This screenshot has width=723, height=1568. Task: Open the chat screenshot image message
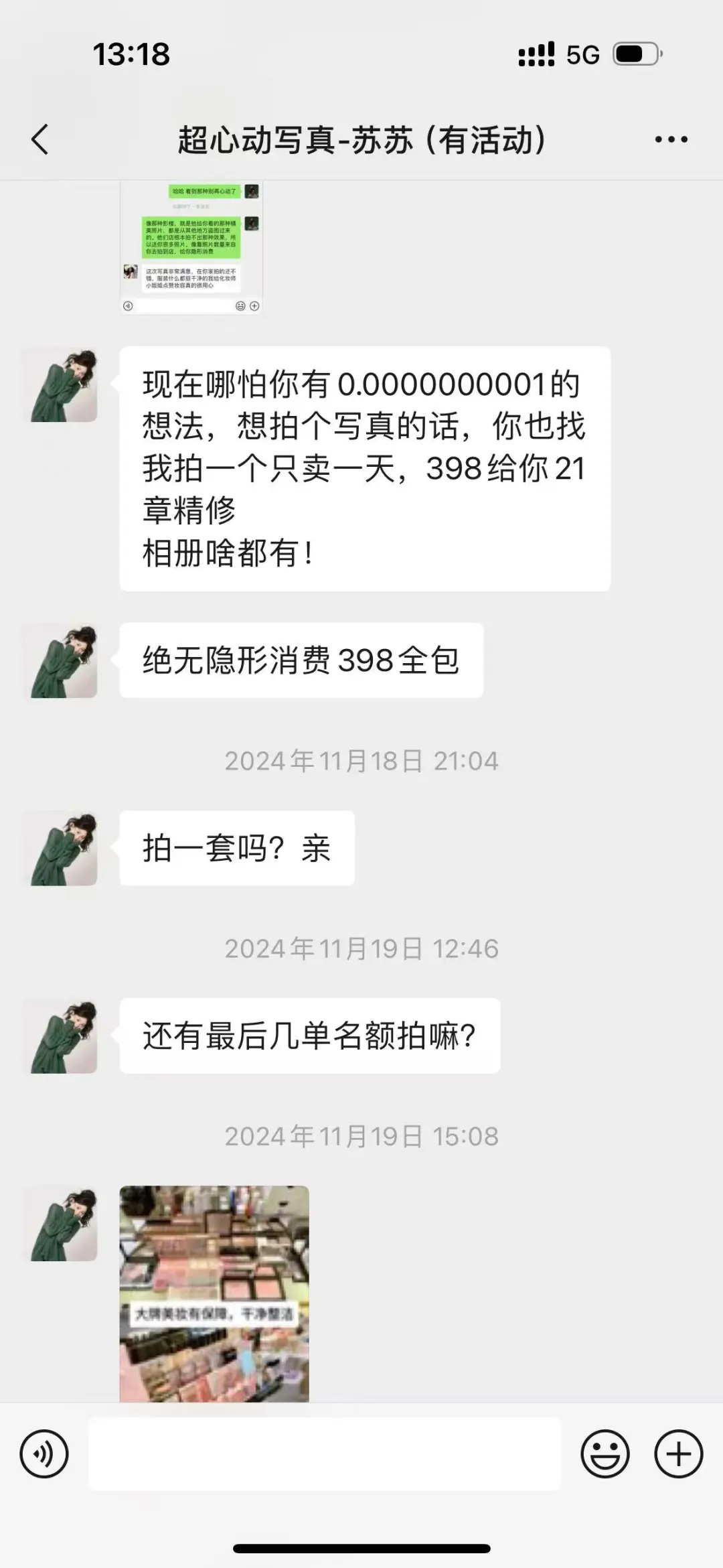[191, 248]
